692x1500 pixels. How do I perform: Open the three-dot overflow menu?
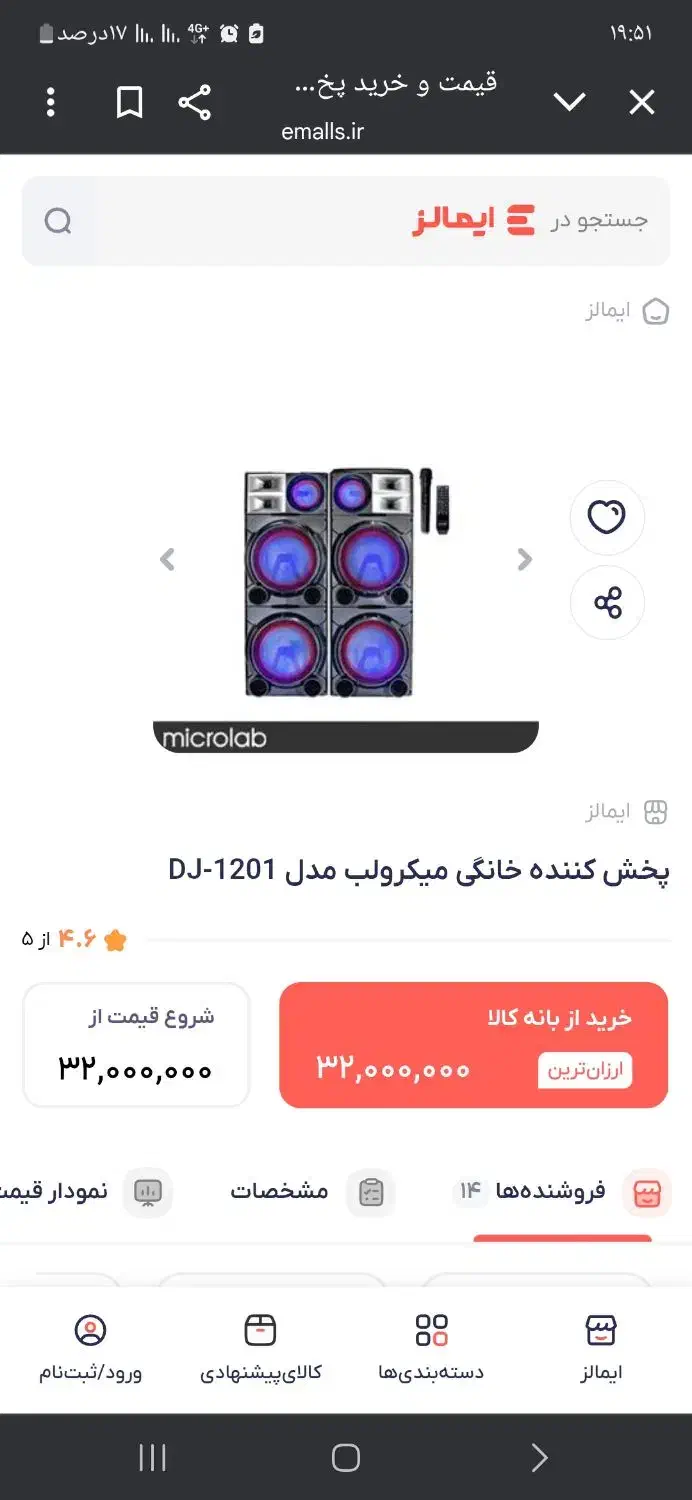[x=51, y=102]
